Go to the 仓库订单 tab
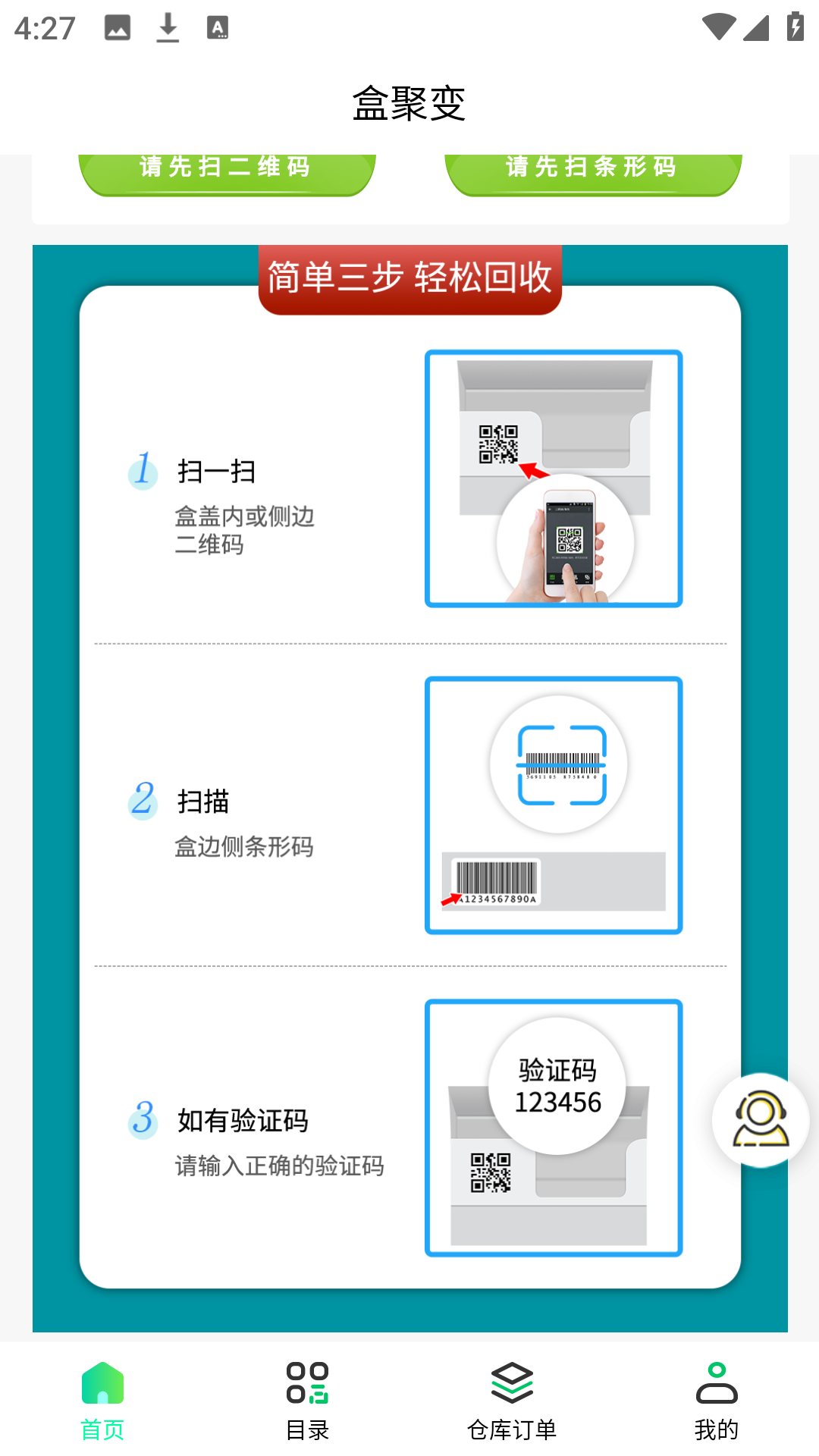 tap(512, 1401)
